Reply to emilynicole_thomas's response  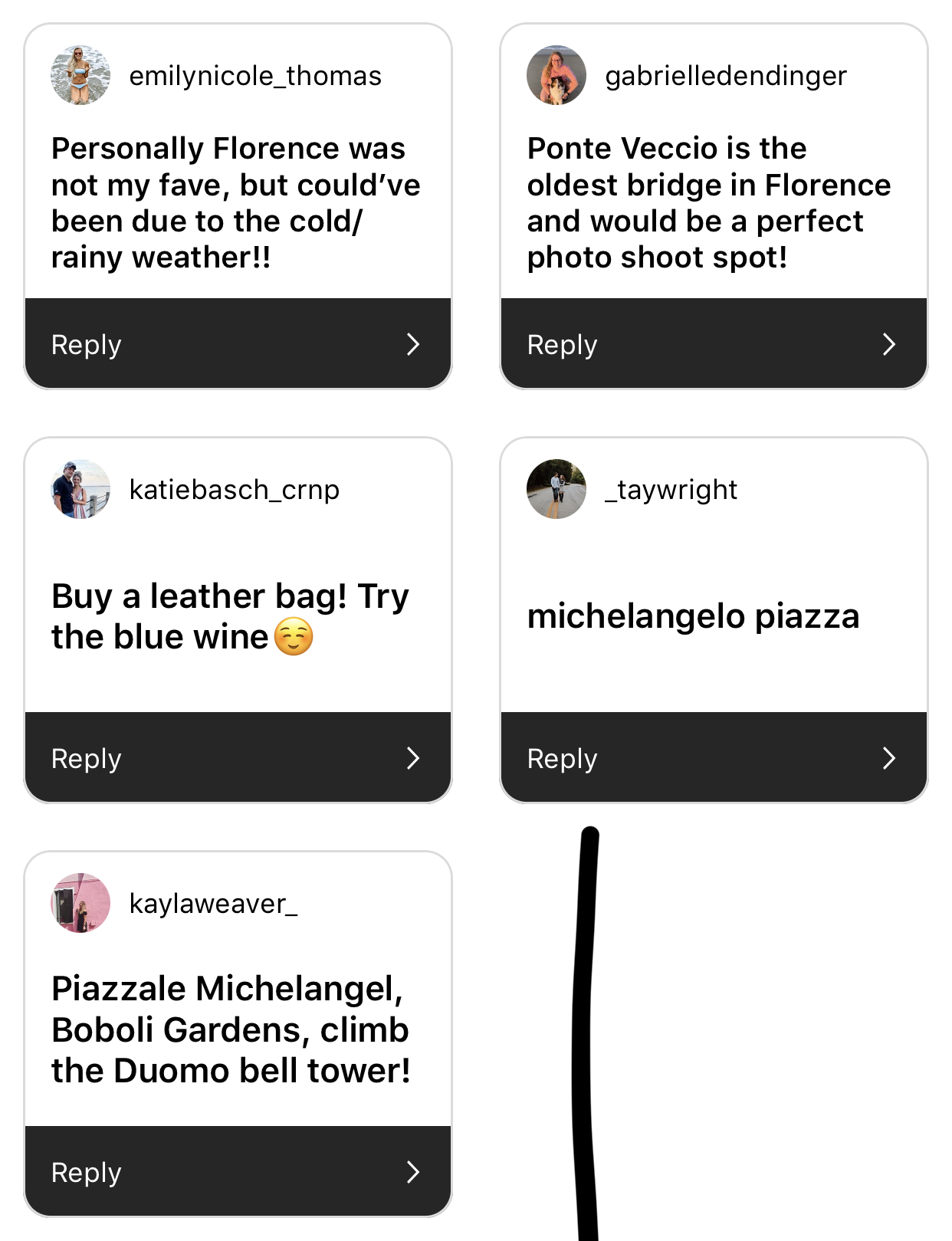click(238, 344)
